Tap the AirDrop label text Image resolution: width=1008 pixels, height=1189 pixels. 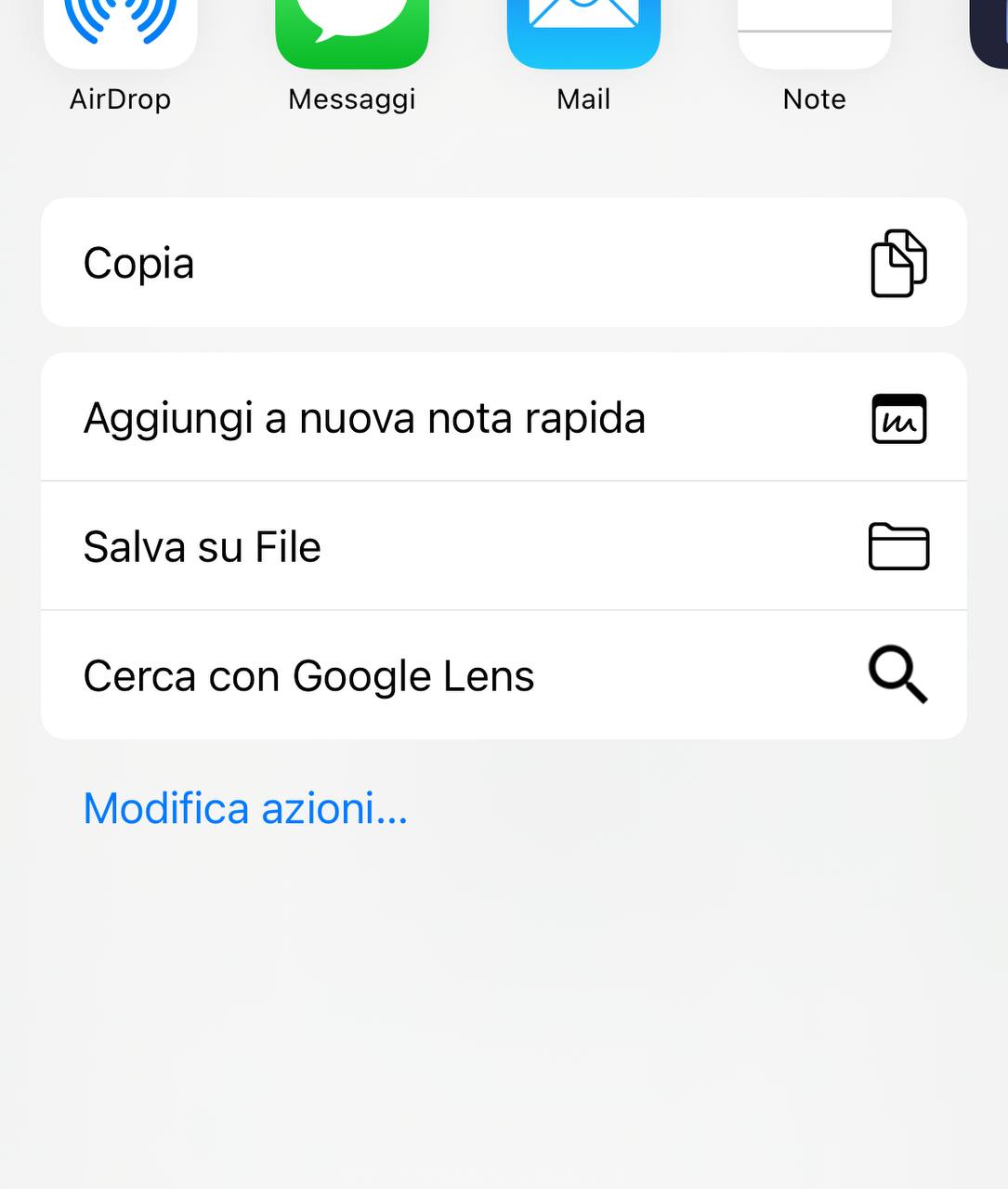[120, 98]
